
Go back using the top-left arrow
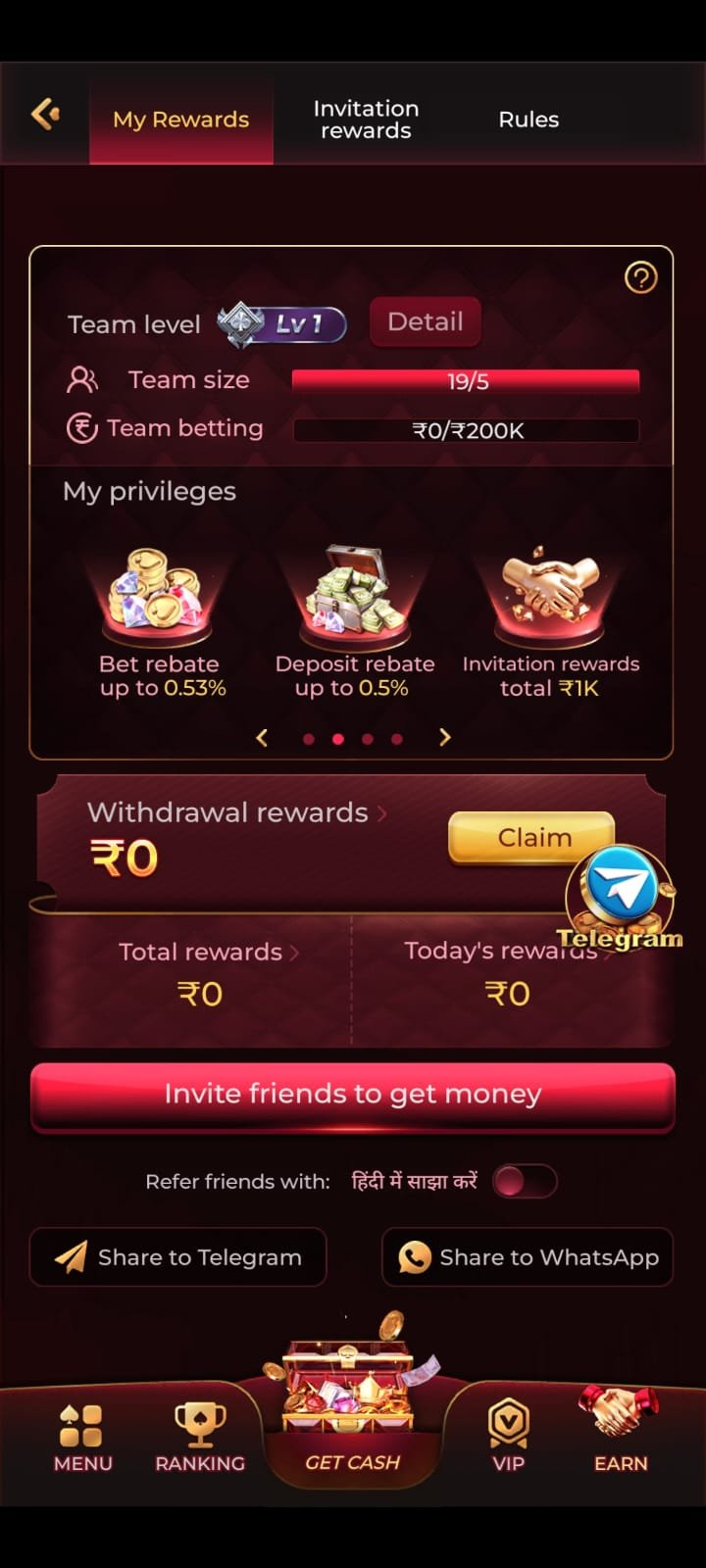tap(45, 115)
